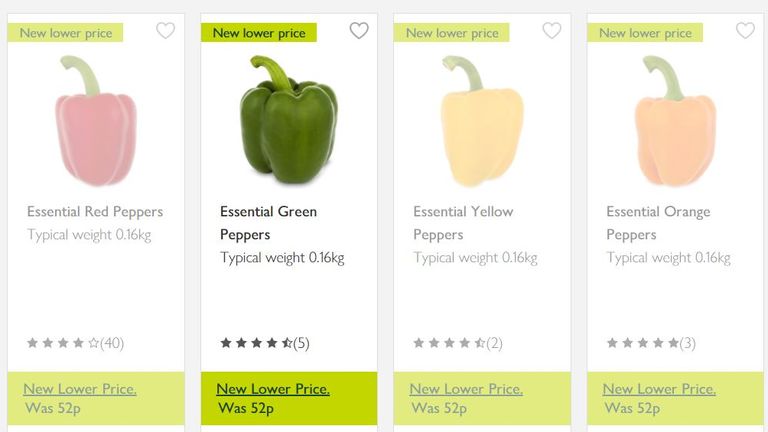
Task: Open New Lower Price link under Orange Peppers
Action: (659, 389)
